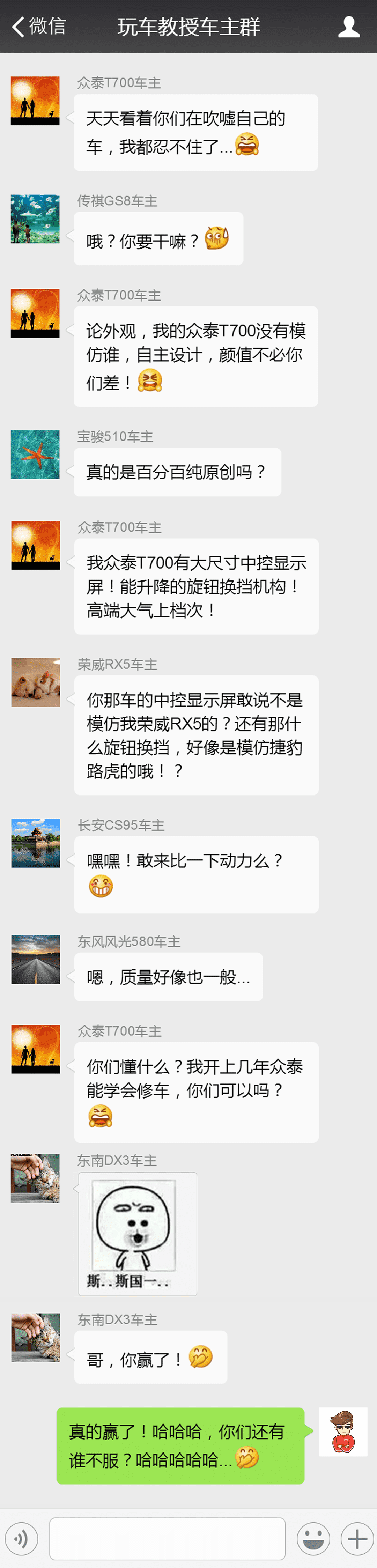Open 宝骏510车主's starfish avatar
Viewport: 377px width, 1568px height.
click(35, 455)
